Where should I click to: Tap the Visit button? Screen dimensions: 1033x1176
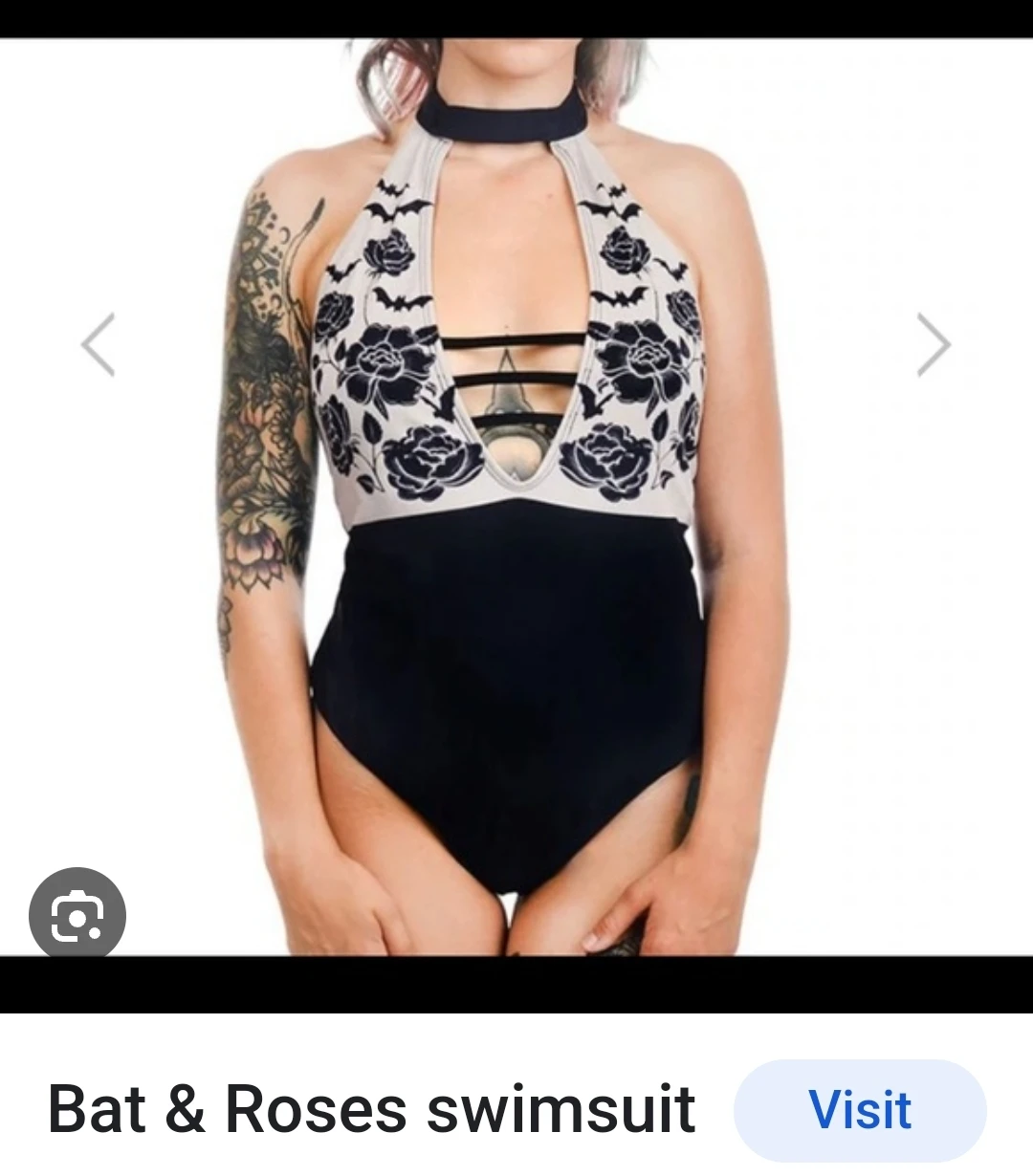(x=859, y=1110)
